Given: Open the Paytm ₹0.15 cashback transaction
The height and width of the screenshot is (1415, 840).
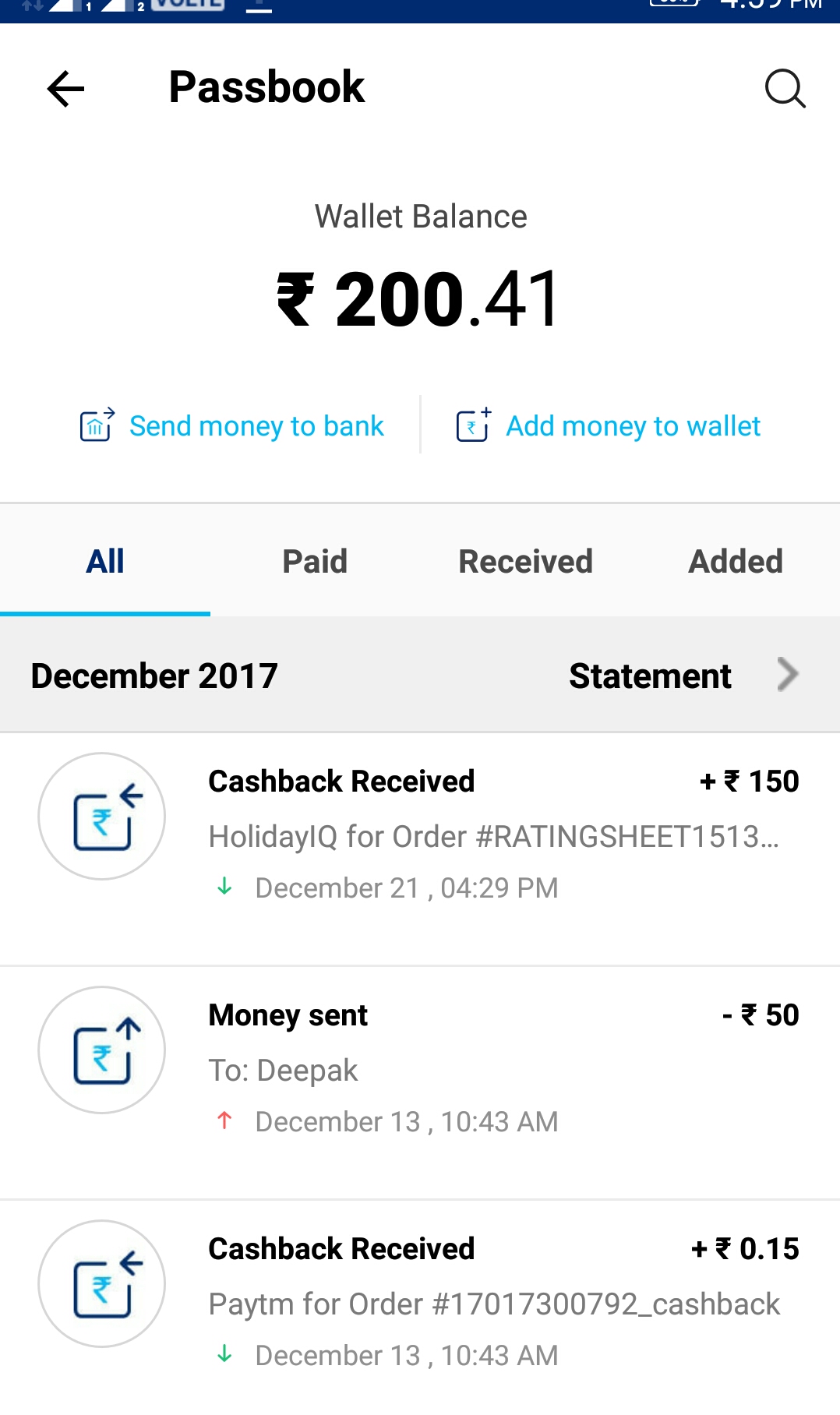Looking at the screenshot, I should click(x=420, y=1301).
